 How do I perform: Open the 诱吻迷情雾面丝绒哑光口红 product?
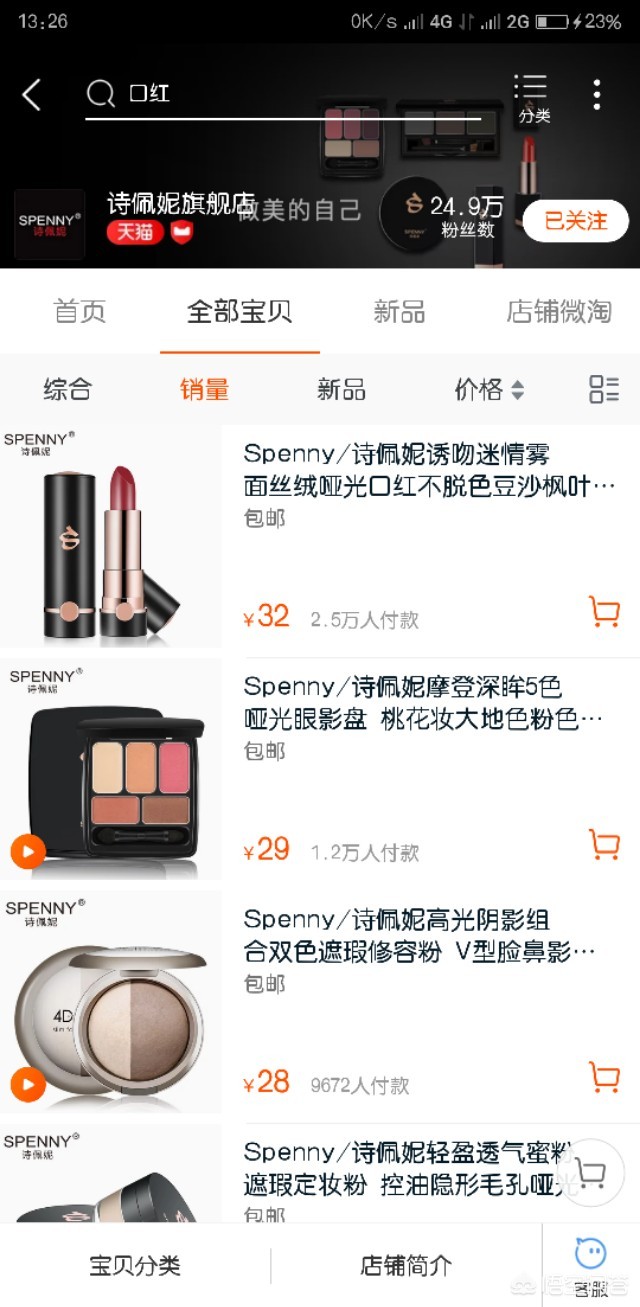pyautogui.click(x=429, y=470)
